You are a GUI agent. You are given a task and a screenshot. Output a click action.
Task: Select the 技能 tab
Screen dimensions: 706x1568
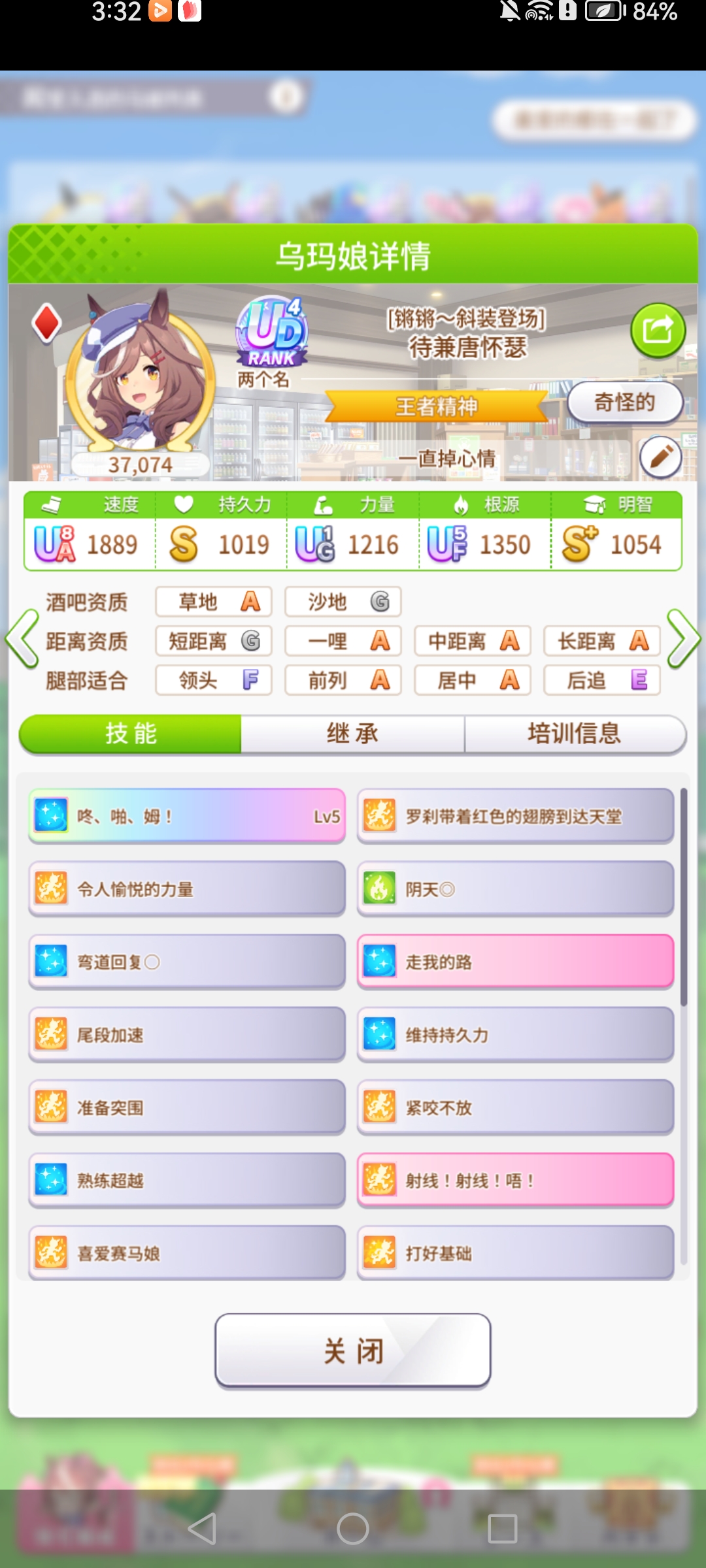pos(131,734)
